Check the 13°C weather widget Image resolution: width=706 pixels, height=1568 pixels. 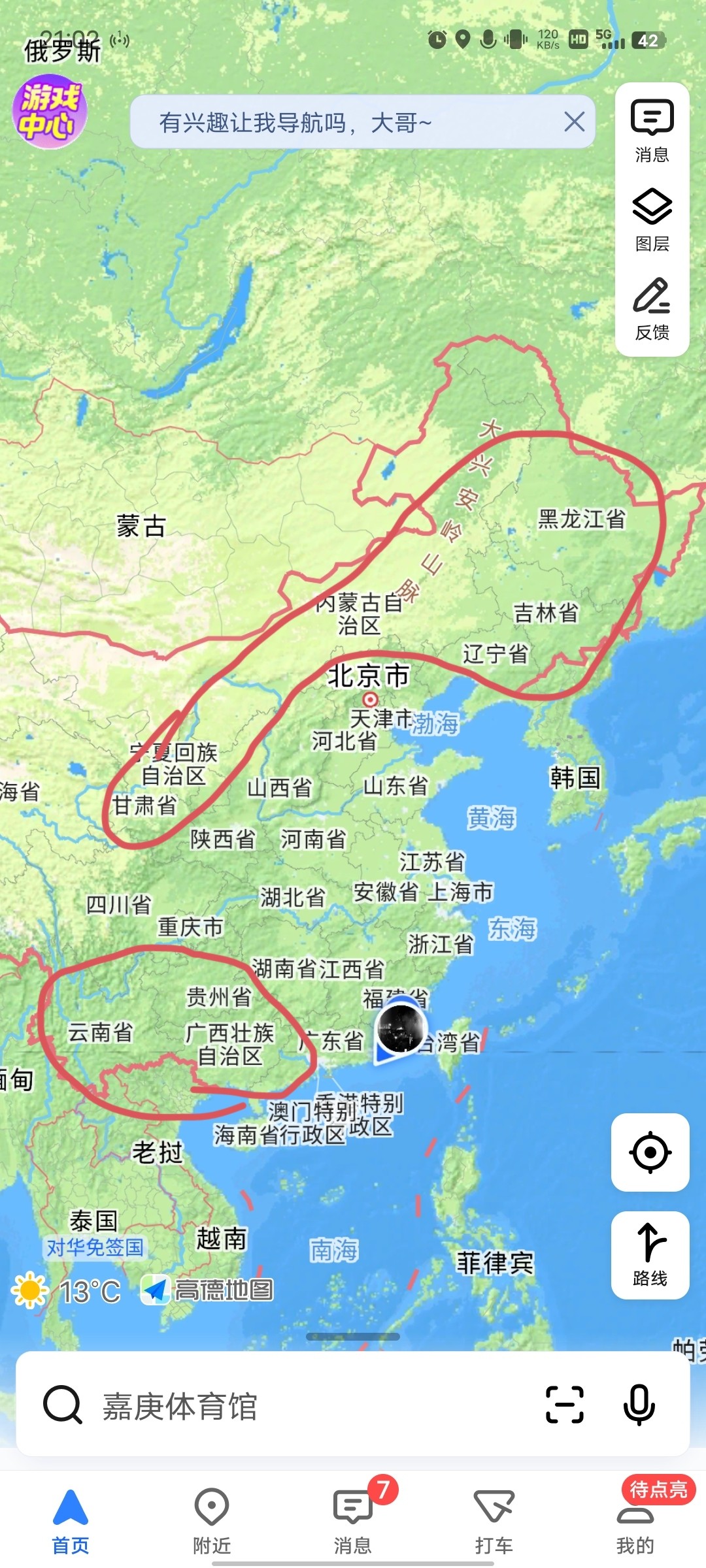[x=66, y=1291]
